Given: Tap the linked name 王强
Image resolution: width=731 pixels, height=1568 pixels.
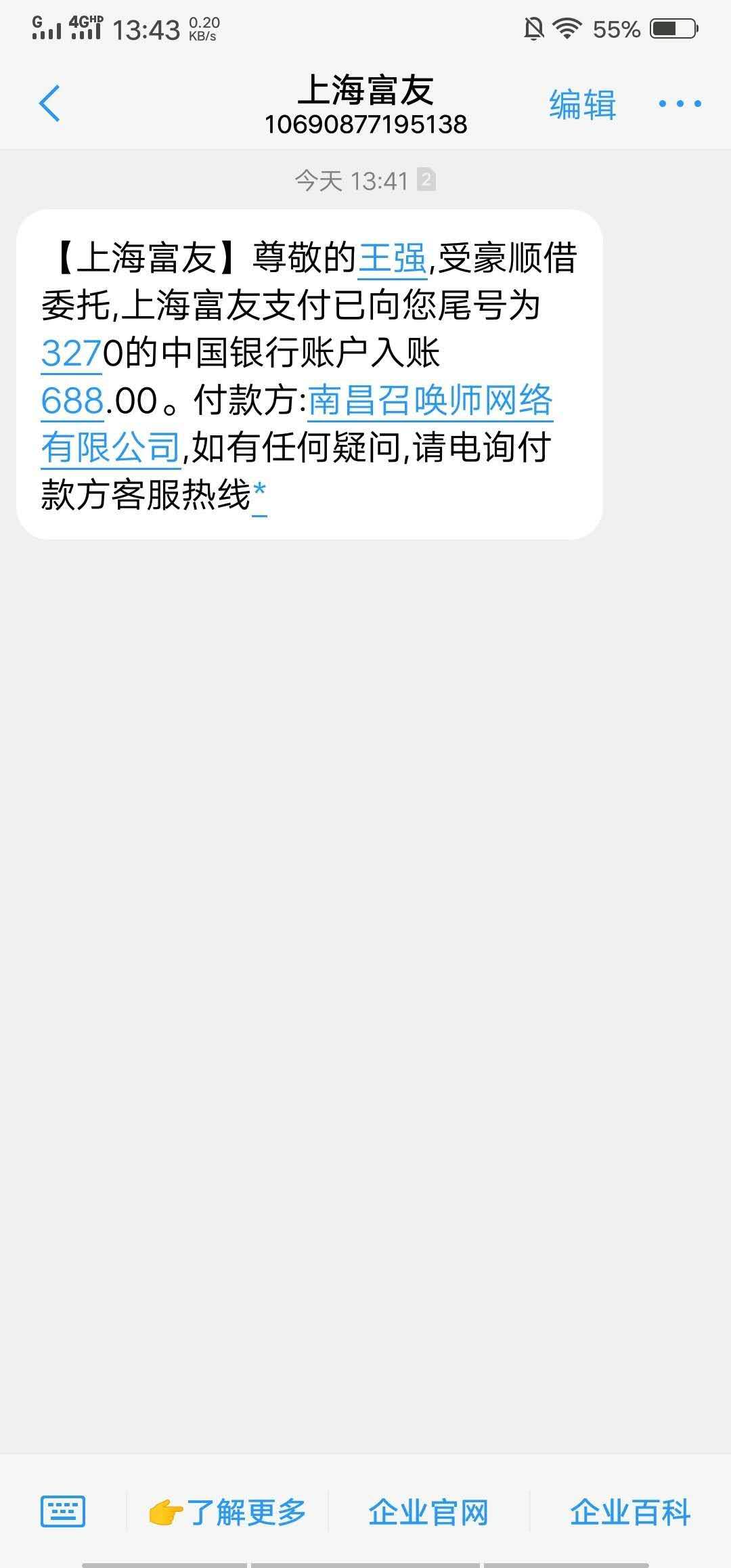Looking at the screenshot, I should (393, 259).
